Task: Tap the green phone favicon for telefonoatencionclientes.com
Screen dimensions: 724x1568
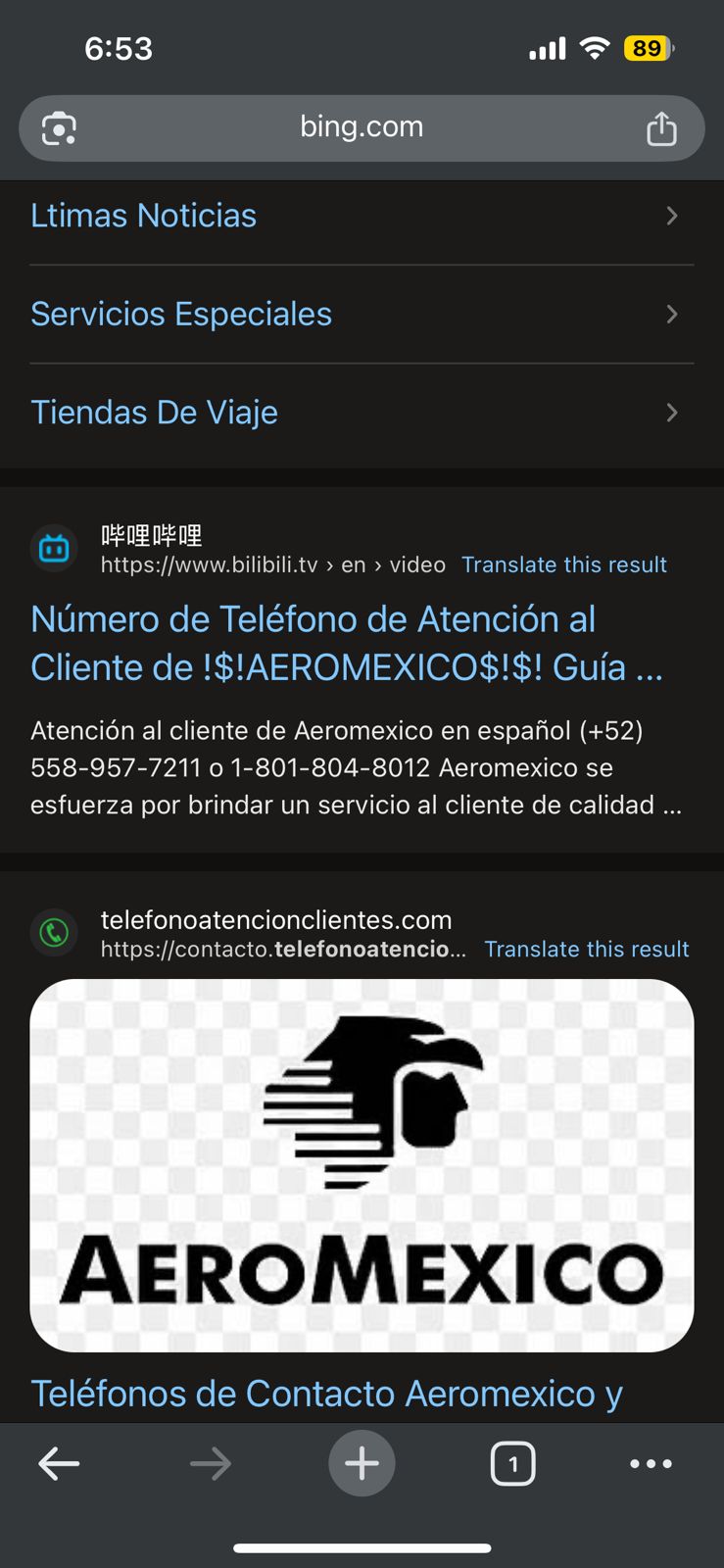Action: click(x=54, y=932)
